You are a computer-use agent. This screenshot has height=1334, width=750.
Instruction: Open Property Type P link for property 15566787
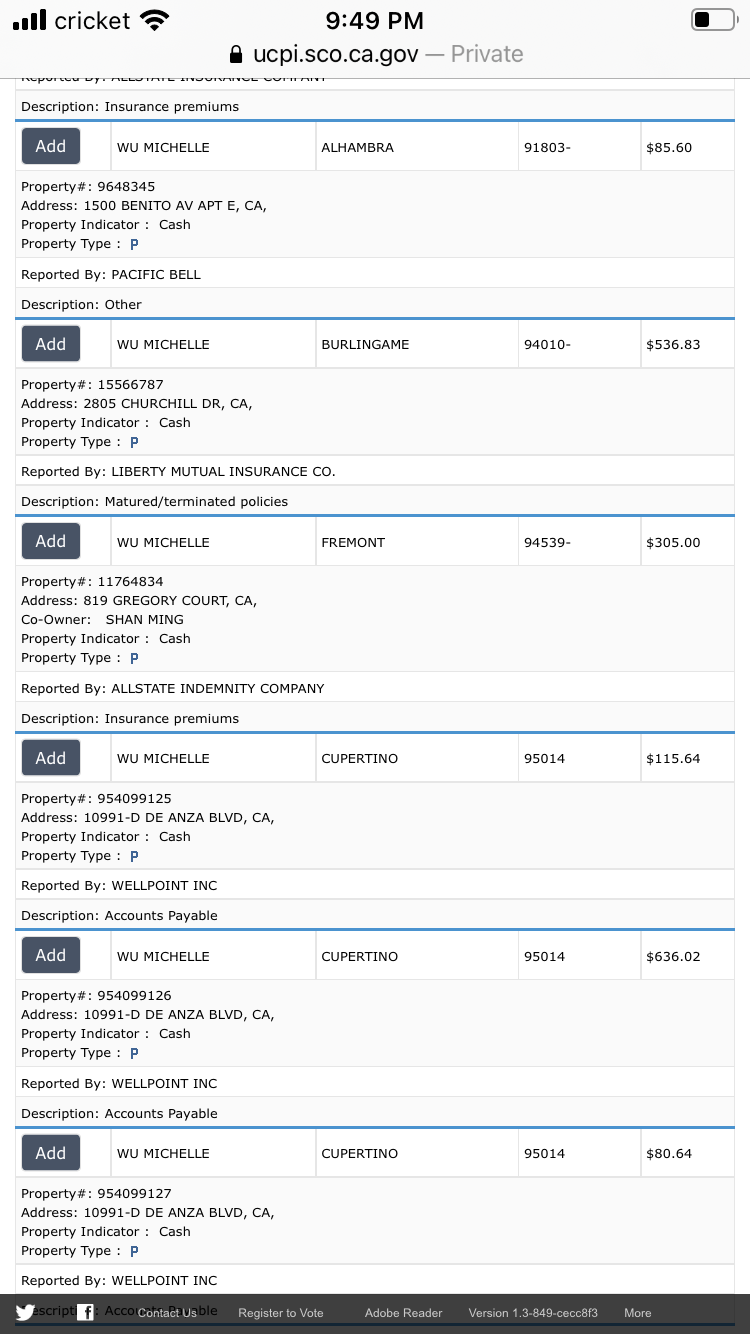coord(134,442)
